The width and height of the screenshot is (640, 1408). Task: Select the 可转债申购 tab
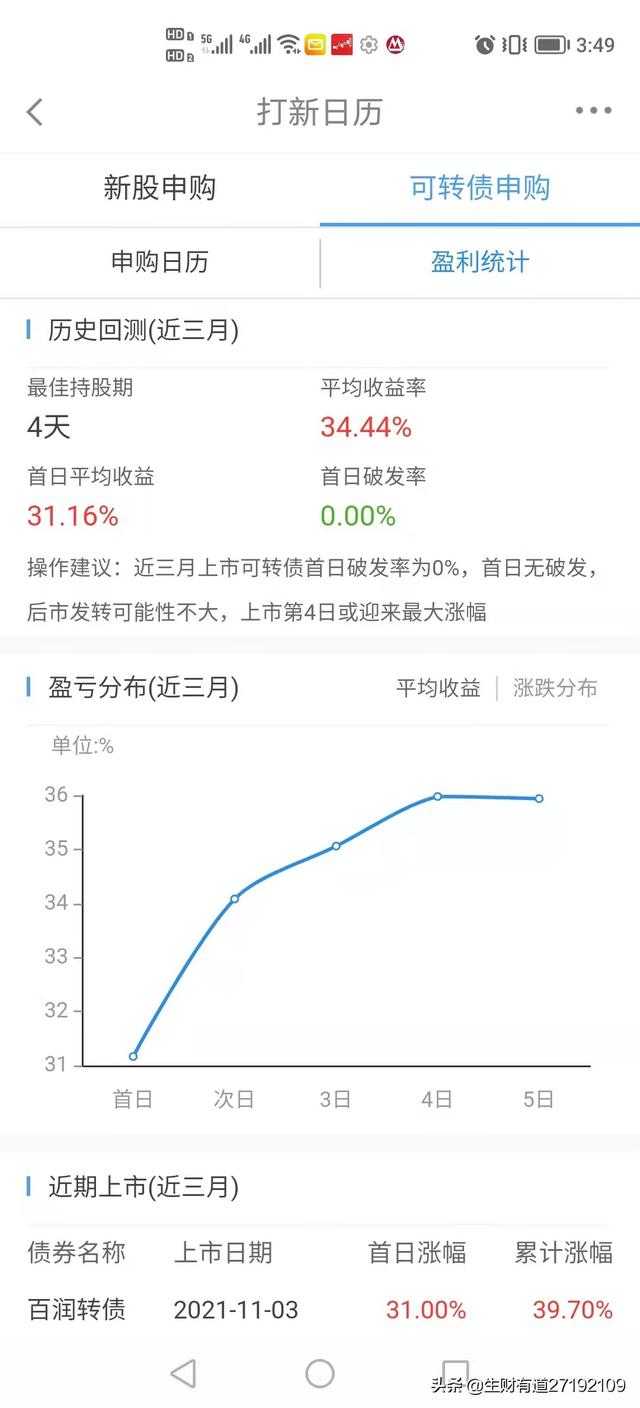pos(480,188)
